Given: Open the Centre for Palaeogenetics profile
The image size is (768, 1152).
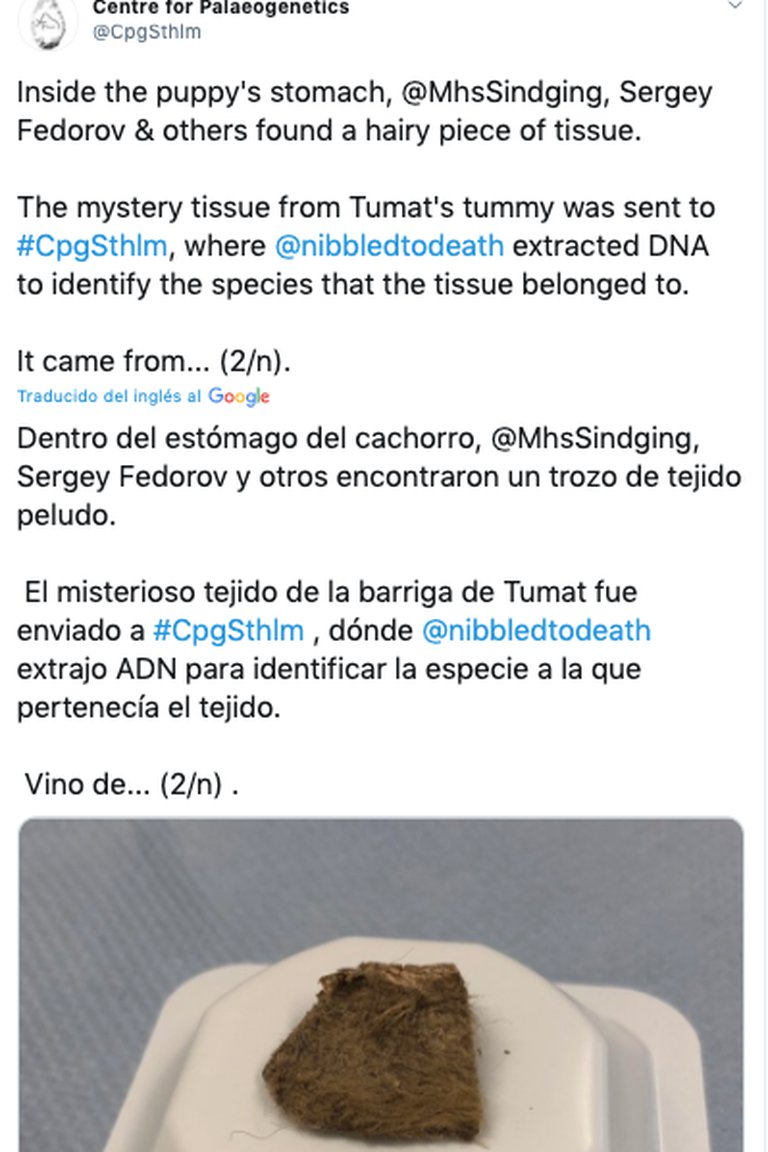Looking at the screenshot, I should (220, 9).
